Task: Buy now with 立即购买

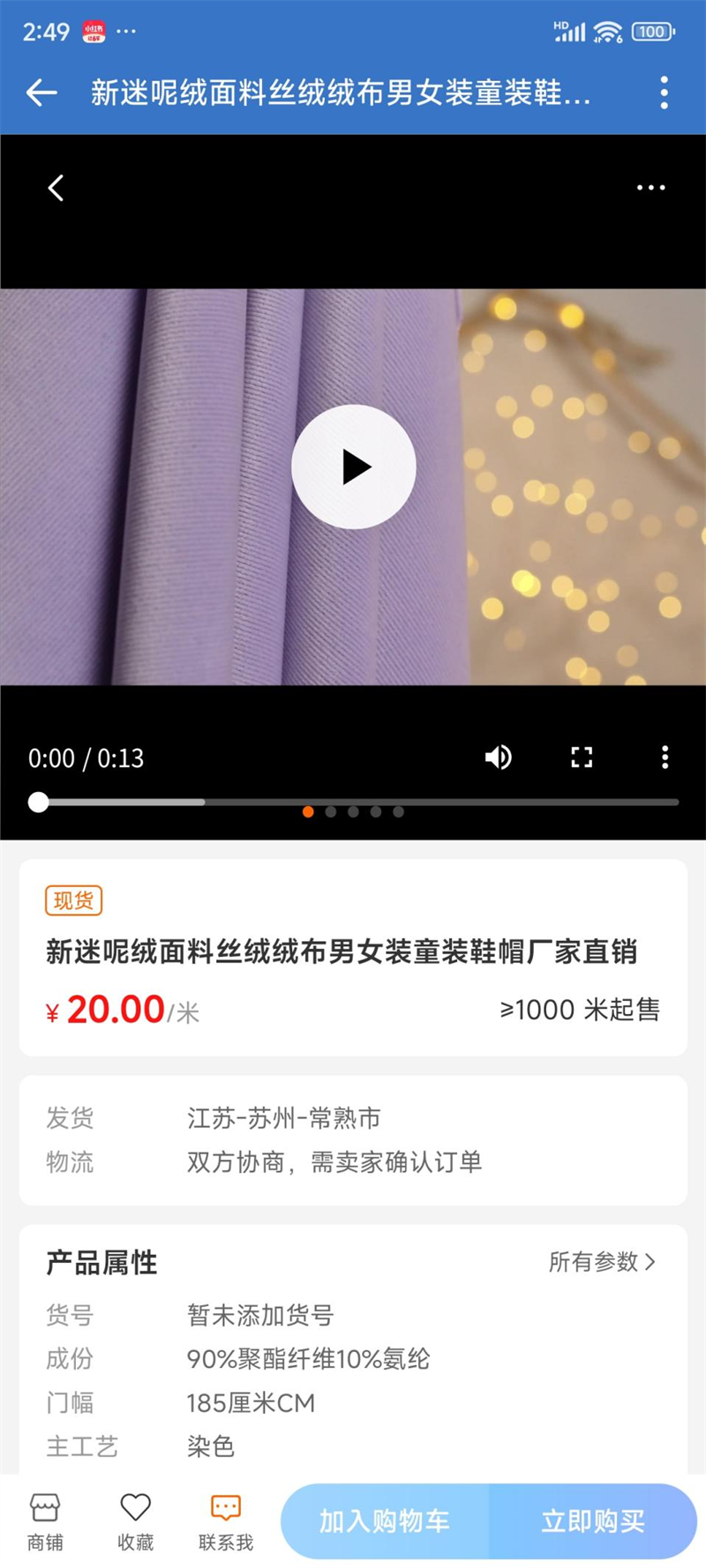Action: [593, 1521]
